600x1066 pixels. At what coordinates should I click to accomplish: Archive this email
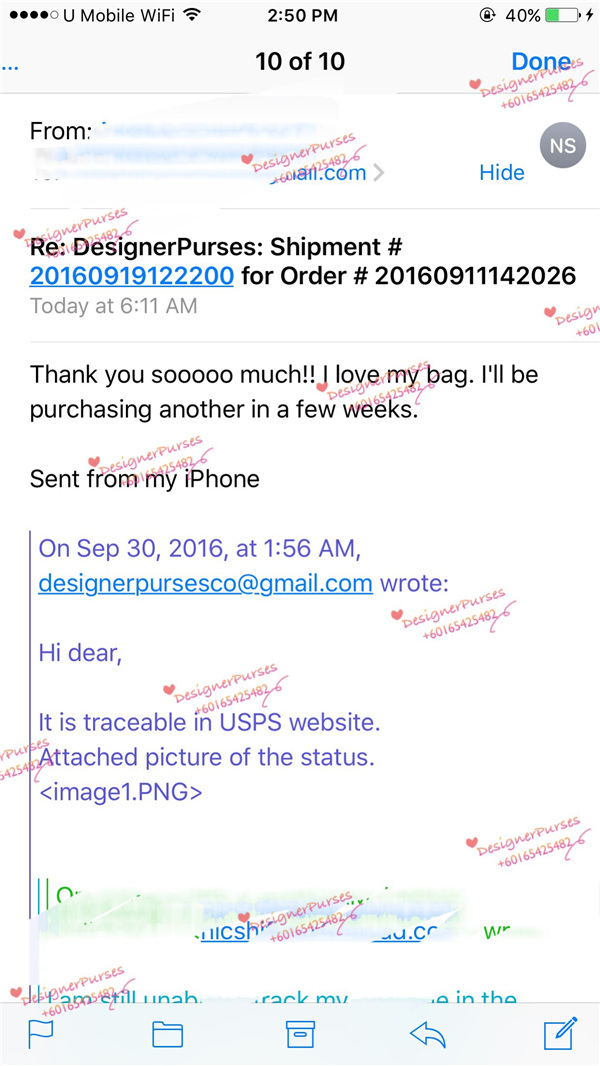(300, 1034)
